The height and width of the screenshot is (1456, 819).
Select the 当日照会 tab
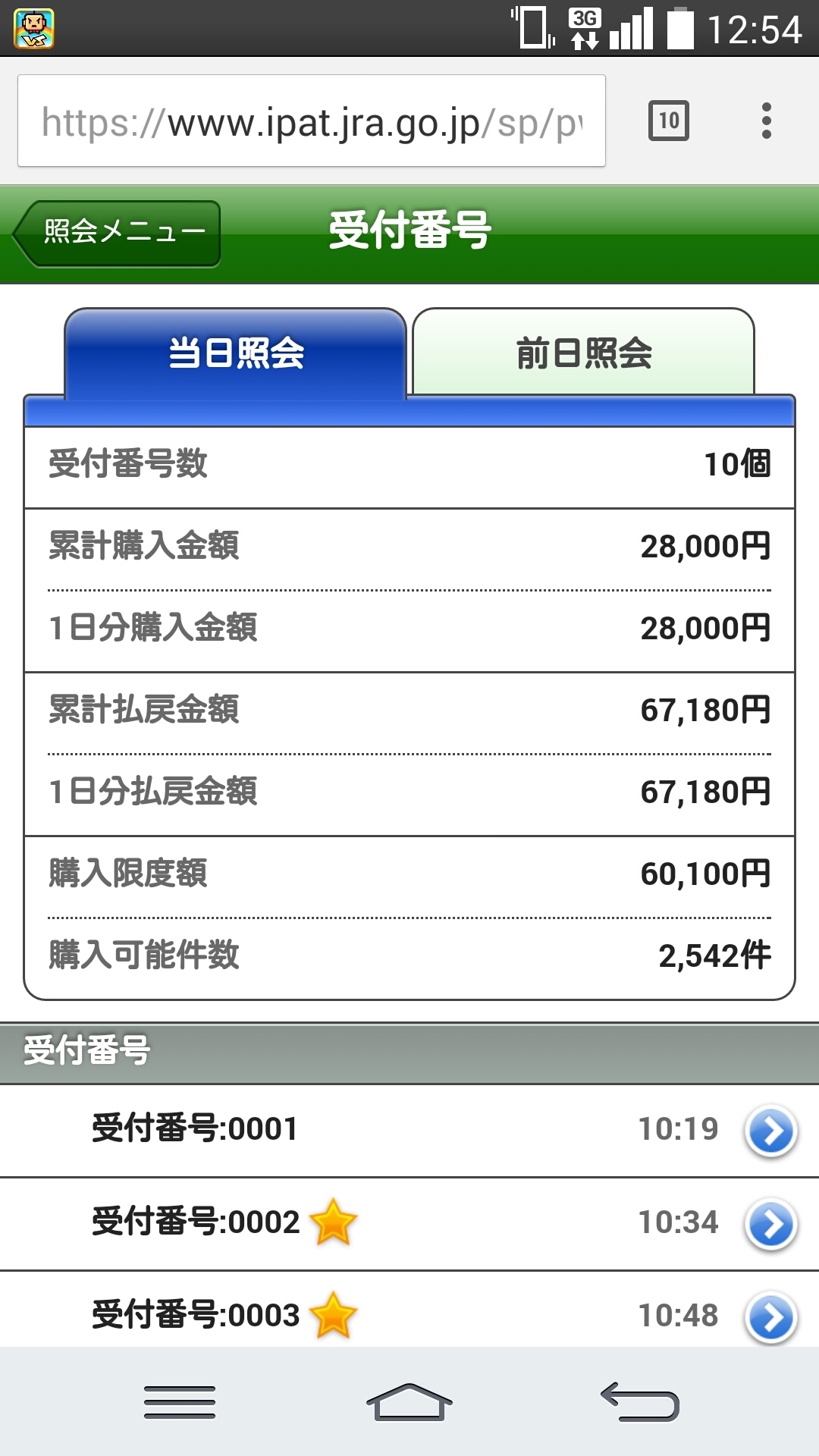pyautogui.click(x=236, y=353)
